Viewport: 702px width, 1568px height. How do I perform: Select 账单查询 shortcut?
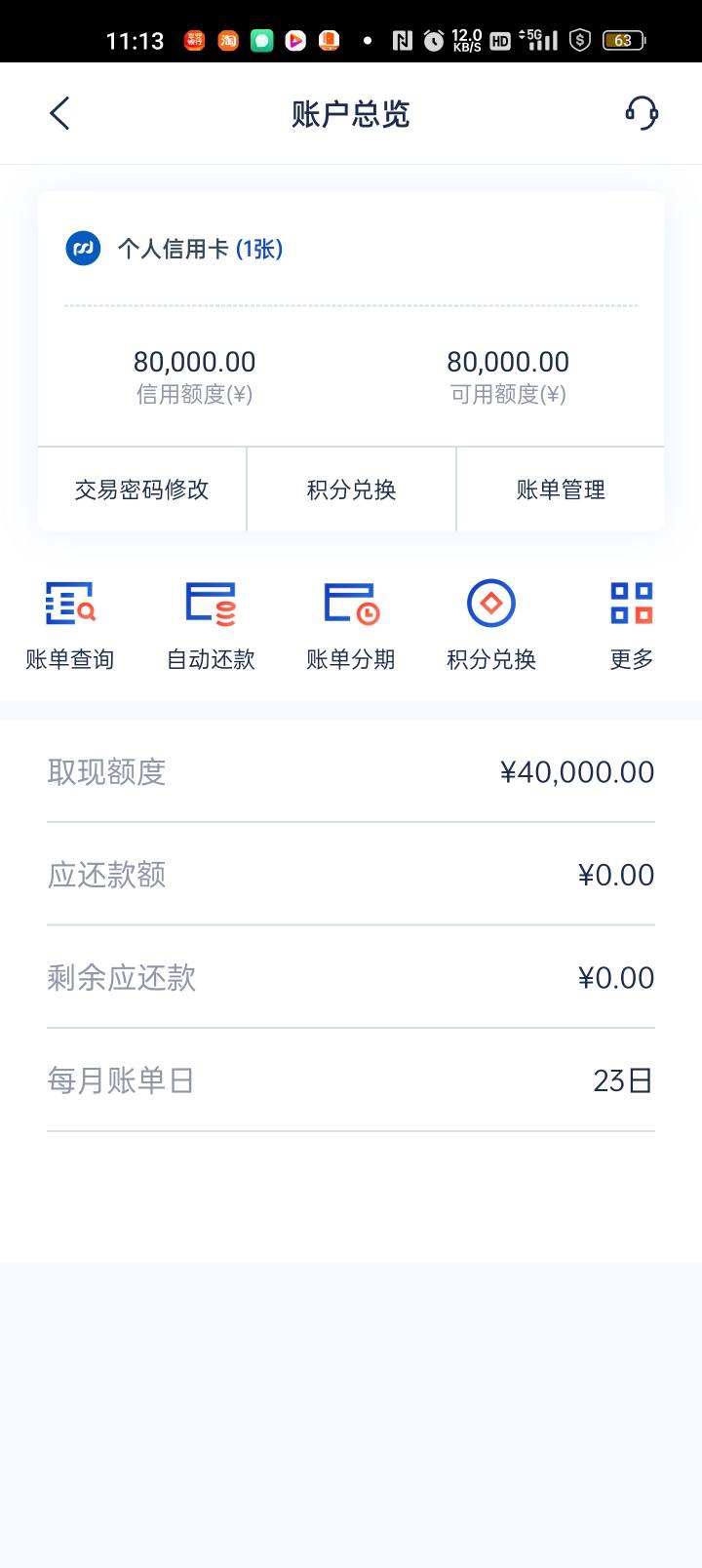coord(70,626)
